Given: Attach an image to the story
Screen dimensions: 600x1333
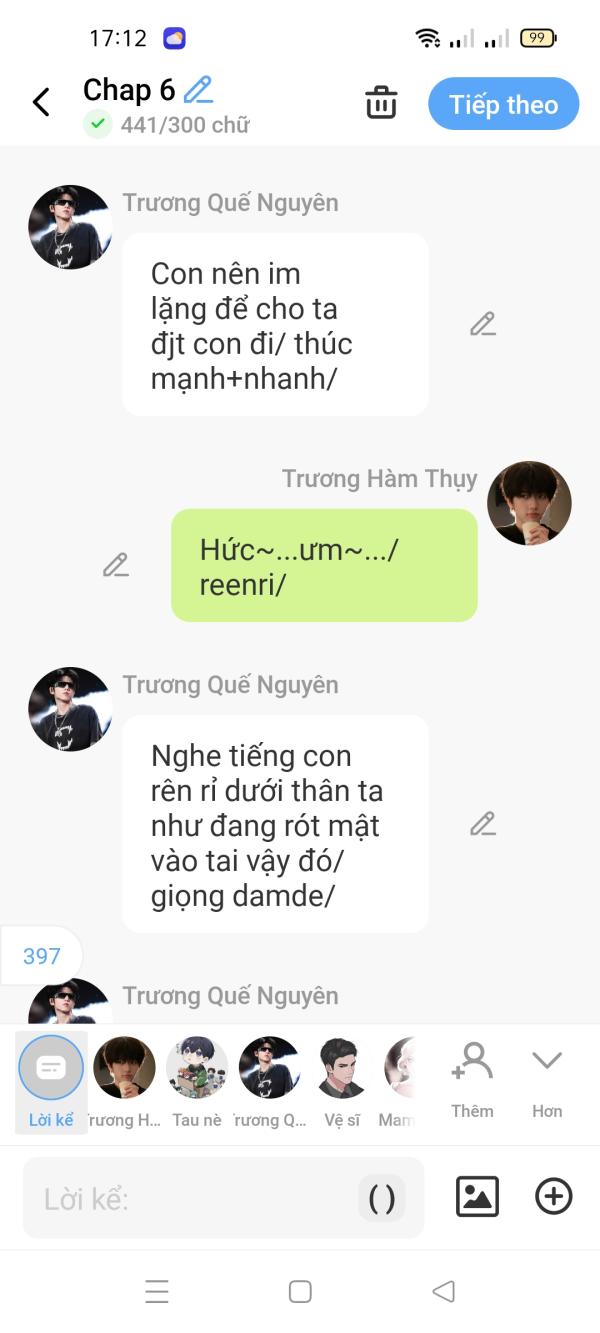Looking at the screenshot, I should point(477,1196).
